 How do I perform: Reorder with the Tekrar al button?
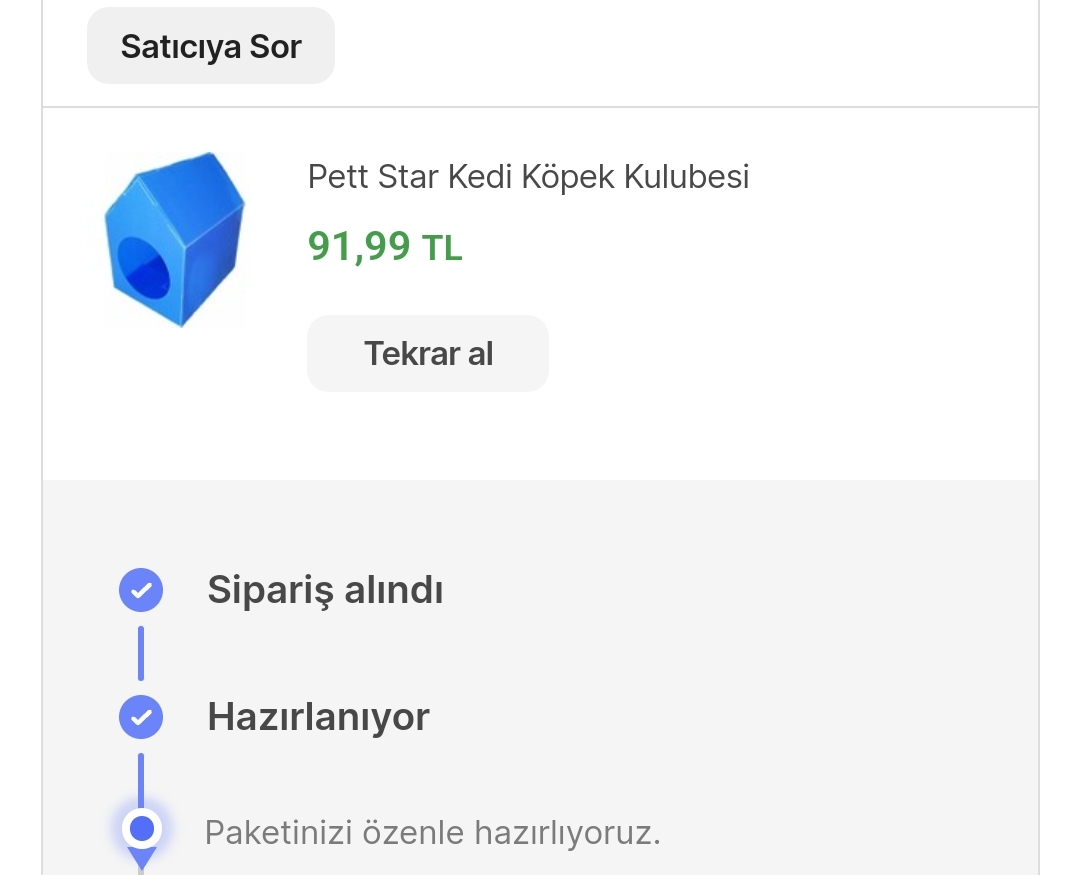(x=428, y=353)
